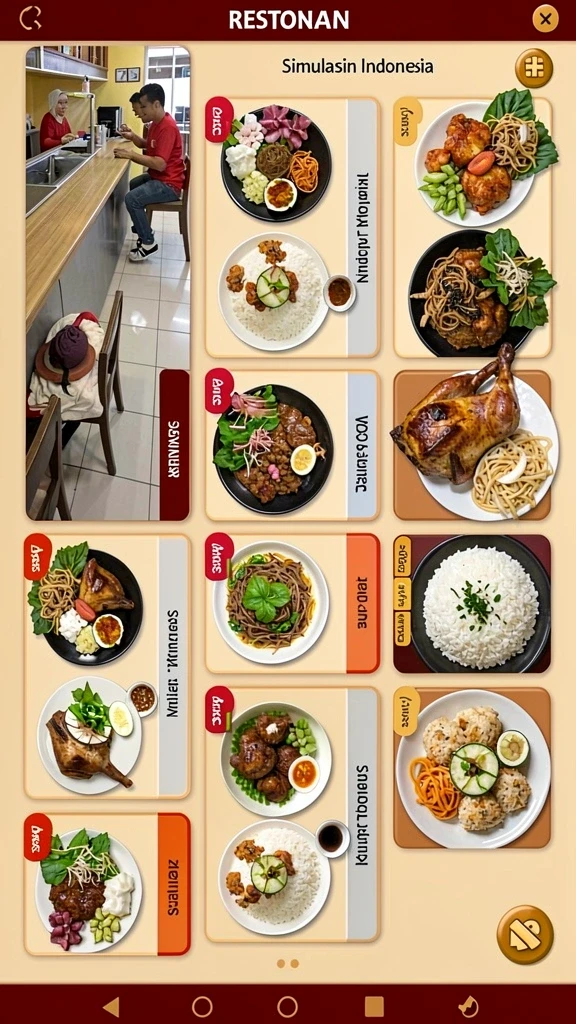This screenshot has height=1024, width=576.
Task: Tap the square recent apps button
Action: click(x=374, y=1006)
